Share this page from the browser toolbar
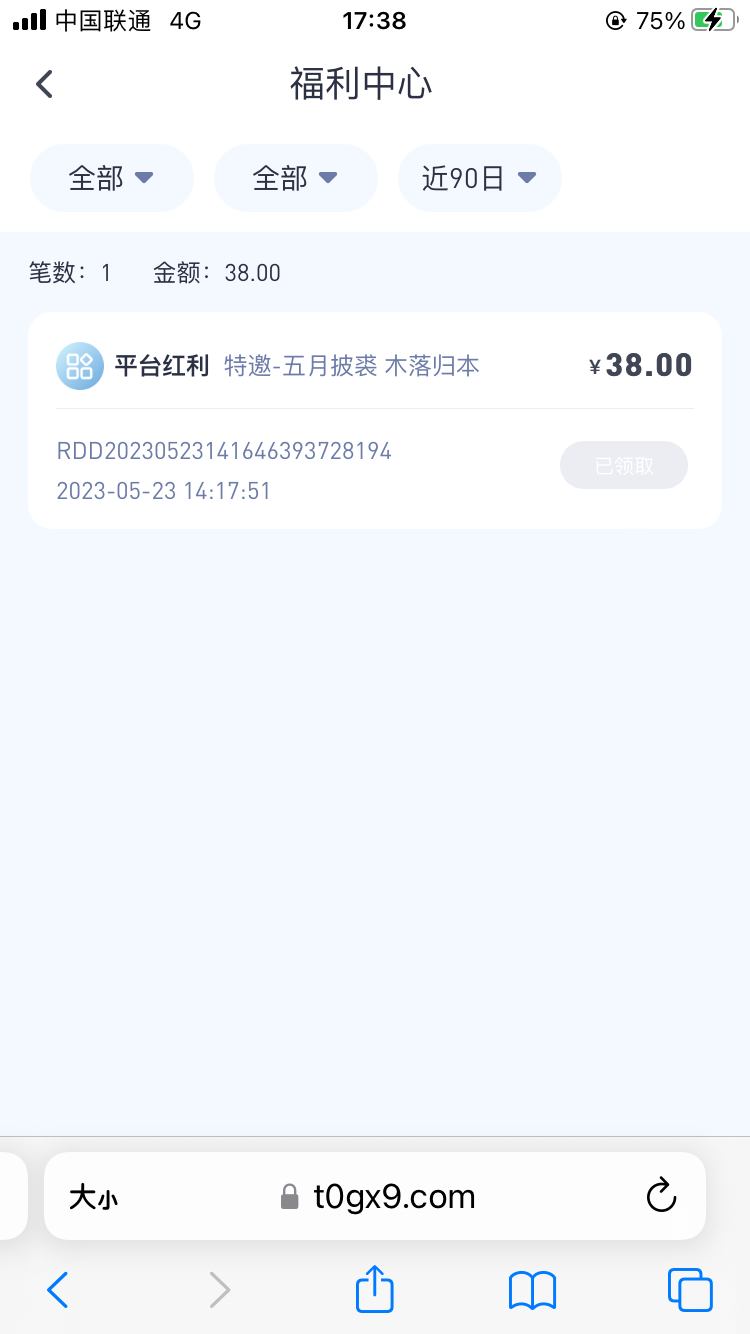 pos(375,1290)
